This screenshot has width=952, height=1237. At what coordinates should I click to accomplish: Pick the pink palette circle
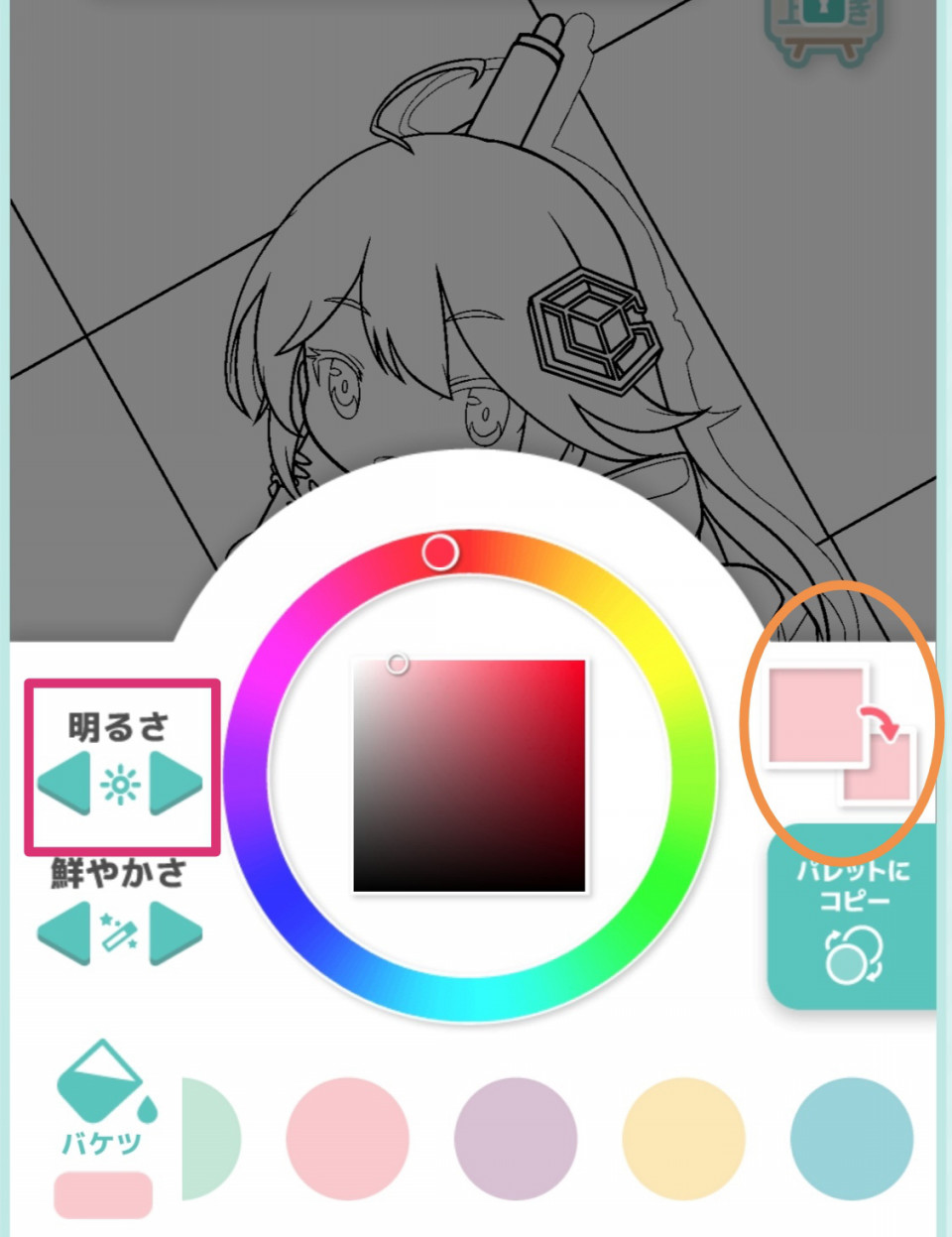(347, 1139)
